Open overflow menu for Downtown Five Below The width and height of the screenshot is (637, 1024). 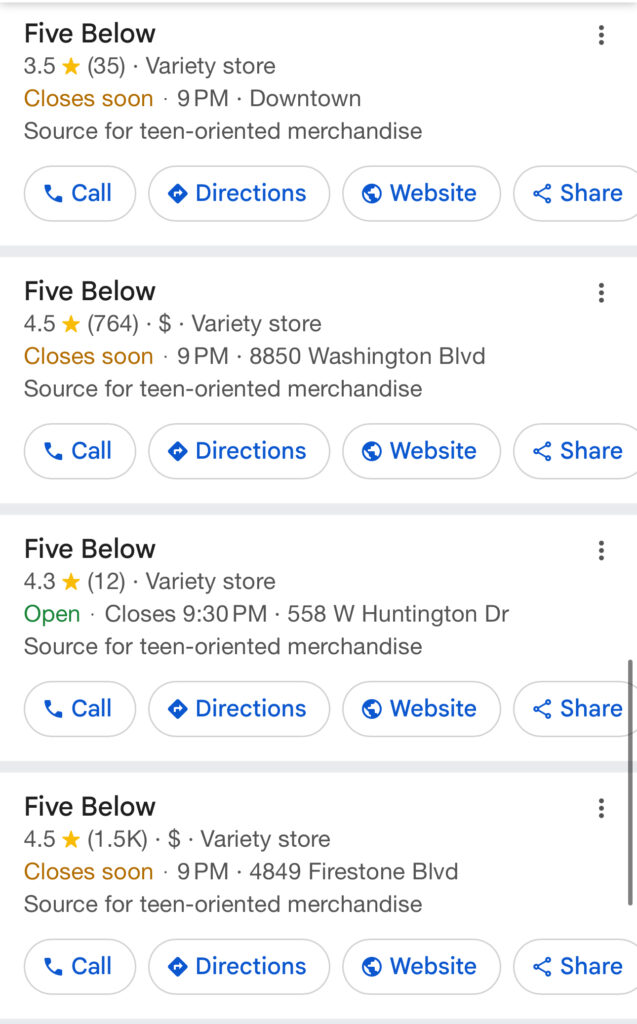(x=601, y=36)
